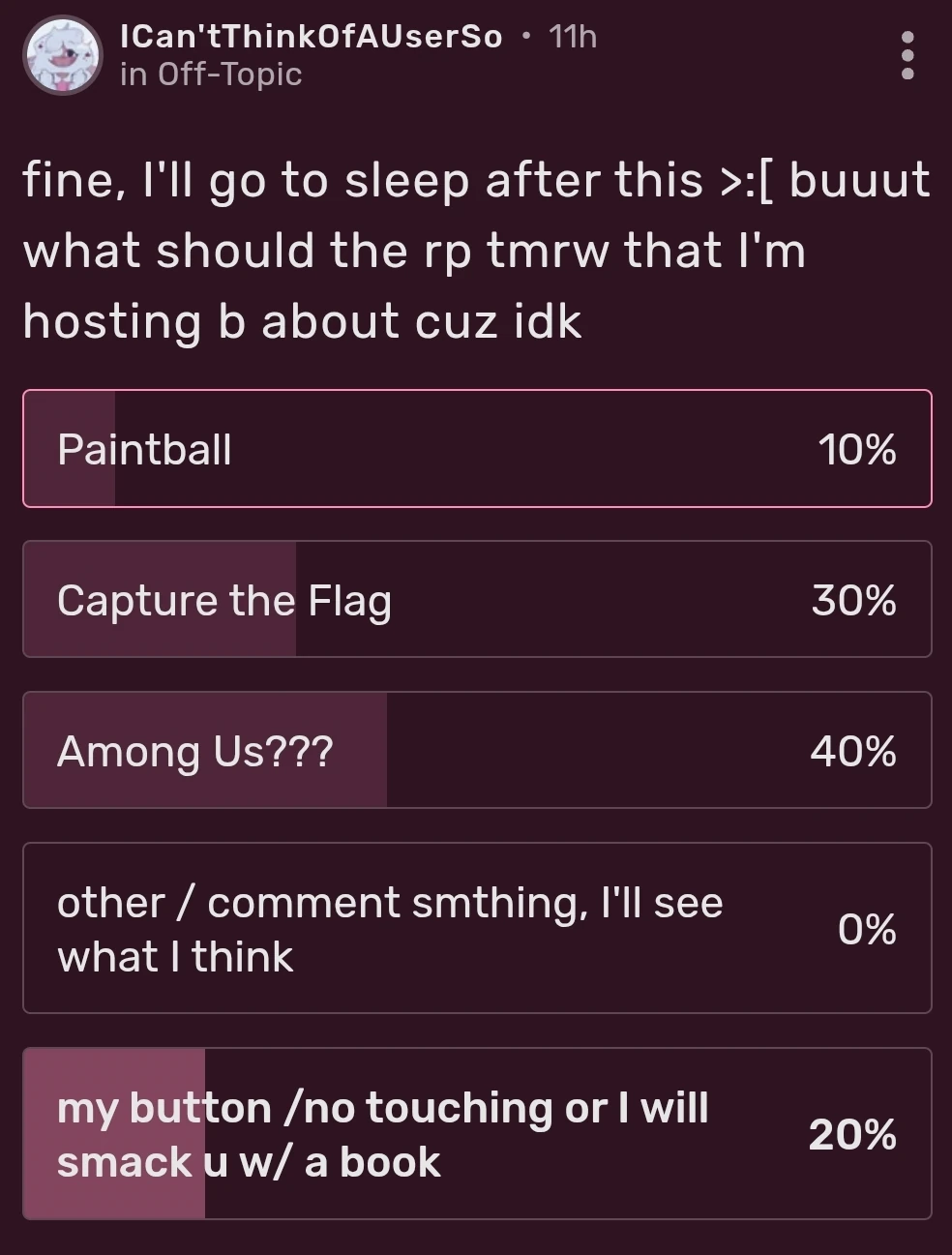Pick the other / comment smthing option
This screenshot has width=952, height=1255.
pos(477,929)
